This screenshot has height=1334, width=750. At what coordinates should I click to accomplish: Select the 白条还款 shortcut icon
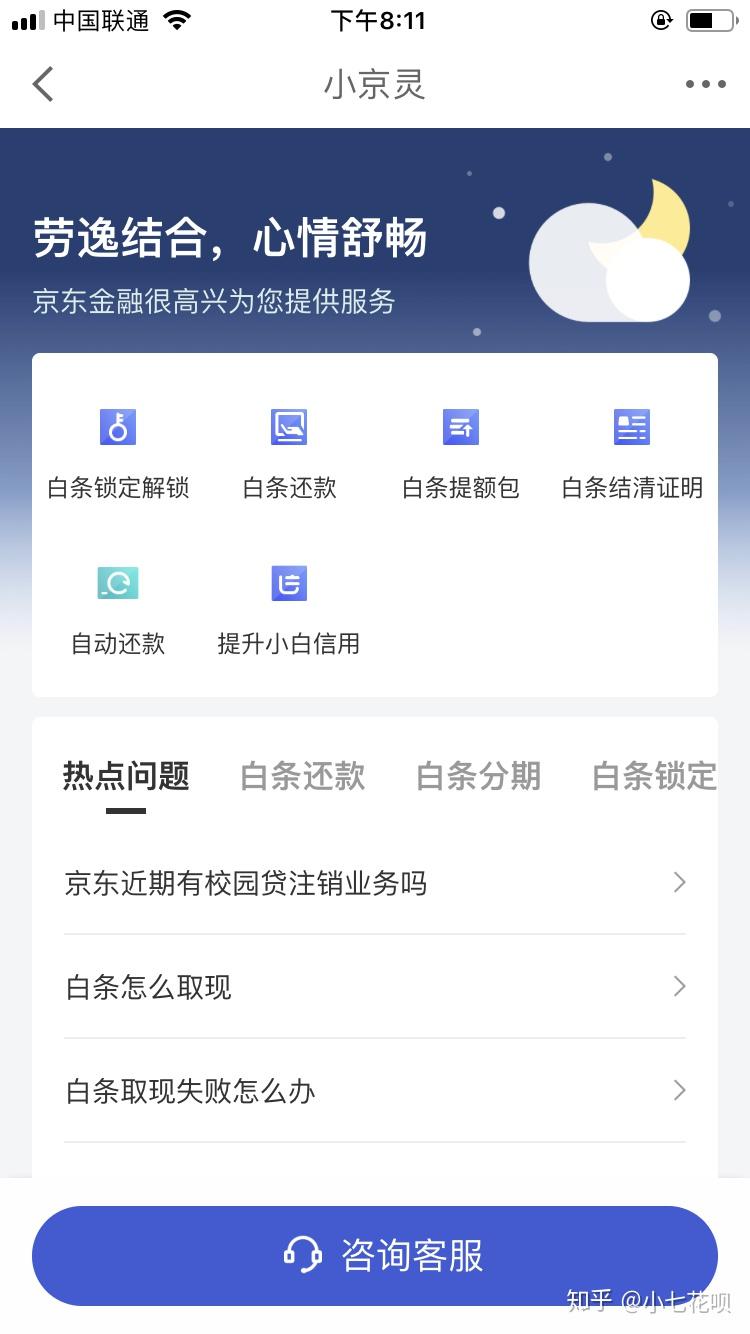click(289, 428)
